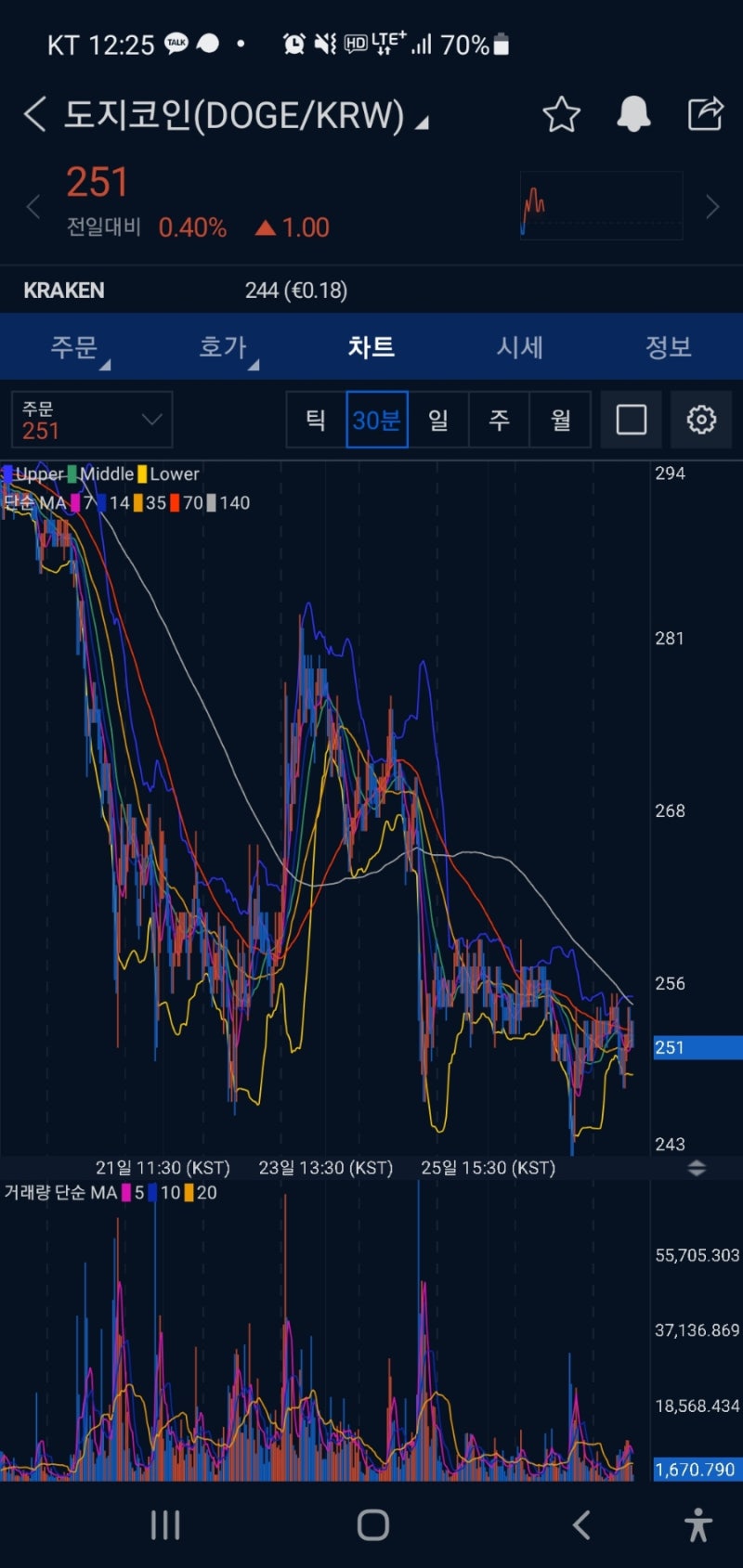Open the price alert bell
This screenshot has height=1568, width=743.
tap(633, 115)
